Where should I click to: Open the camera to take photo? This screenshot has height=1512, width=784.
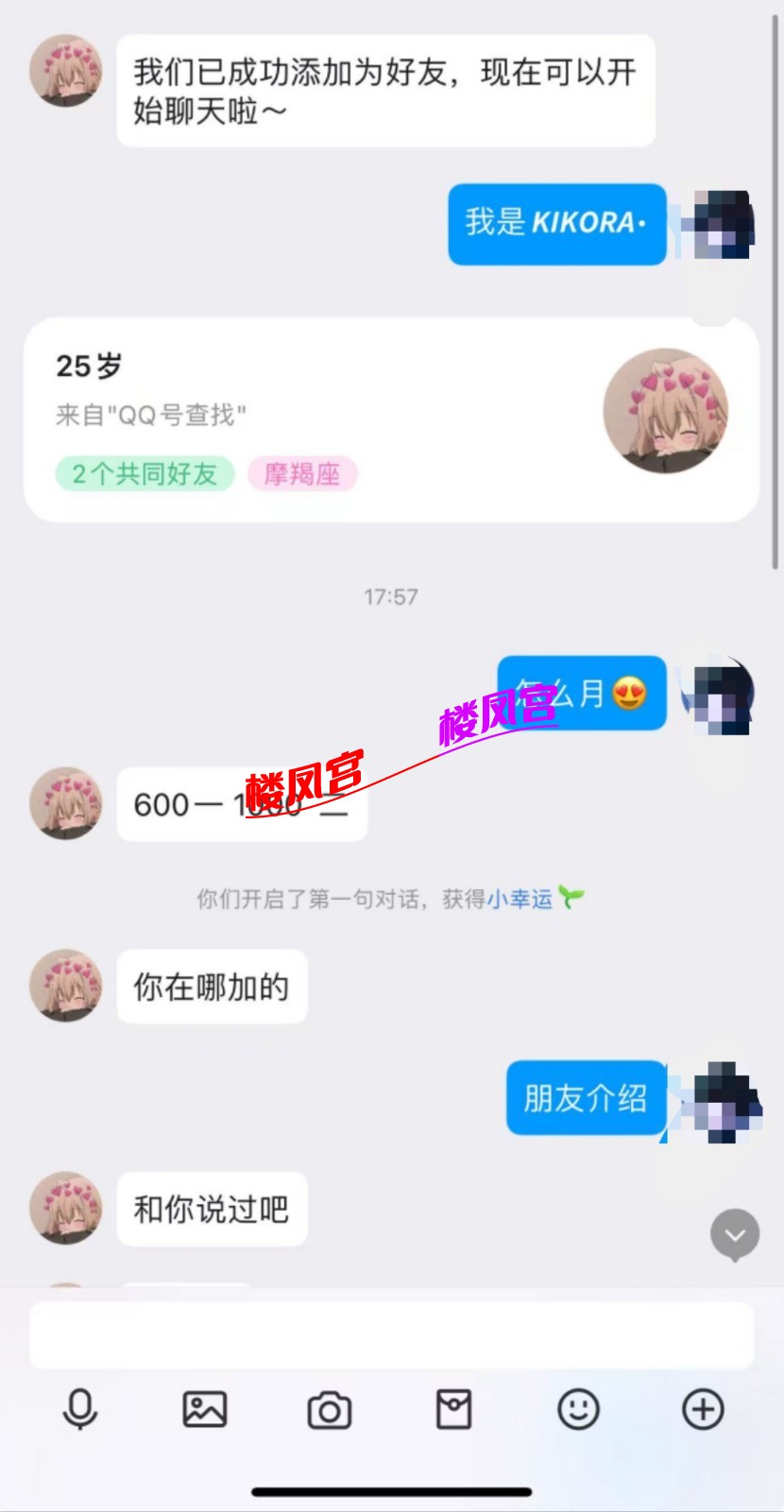click(329, 1411)
